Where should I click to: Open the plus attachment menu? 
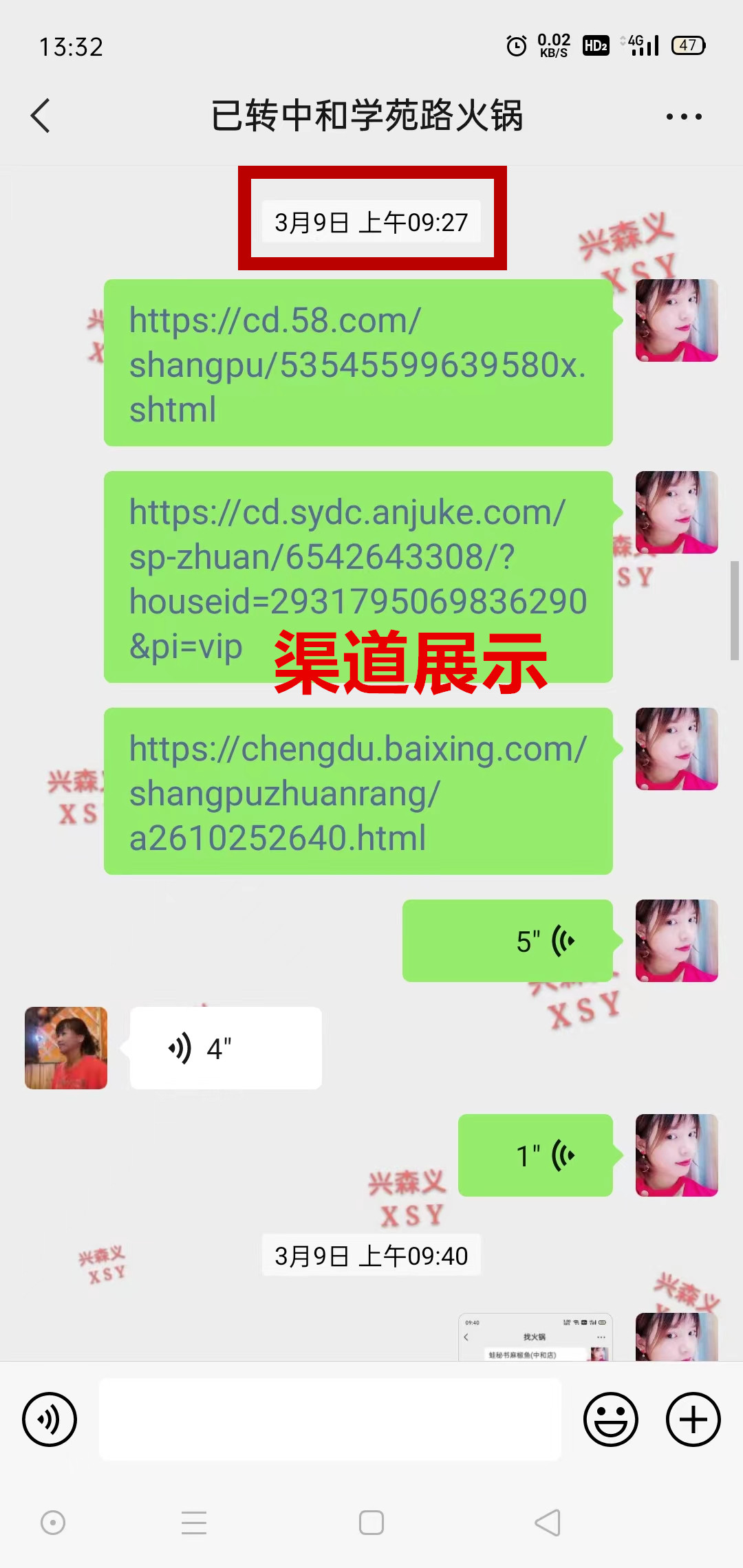tap(693, 1419)
